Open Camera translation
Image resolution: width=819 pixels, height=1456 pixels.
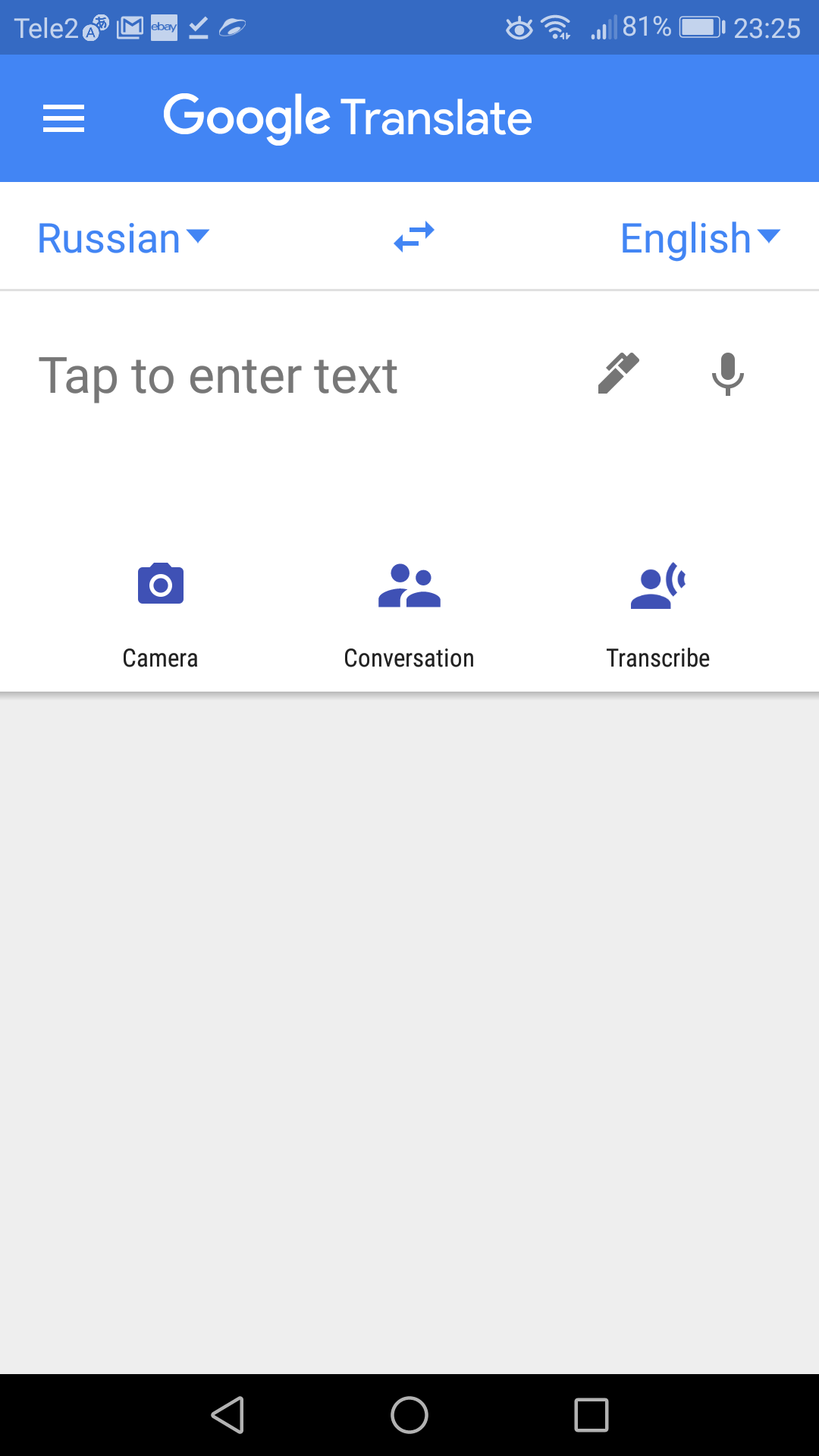(161, 616)
